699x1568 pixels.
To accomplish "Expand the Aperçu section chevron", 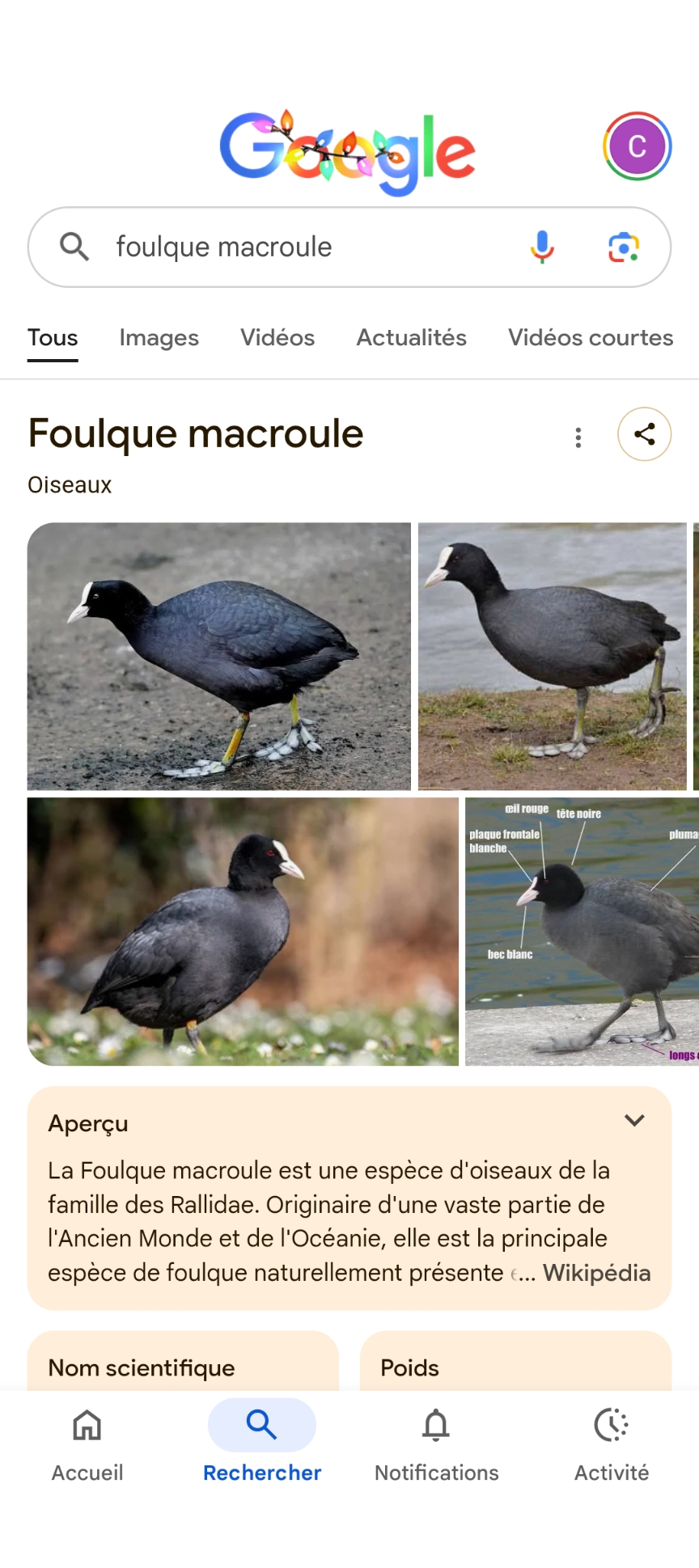I will point(634,1120).
